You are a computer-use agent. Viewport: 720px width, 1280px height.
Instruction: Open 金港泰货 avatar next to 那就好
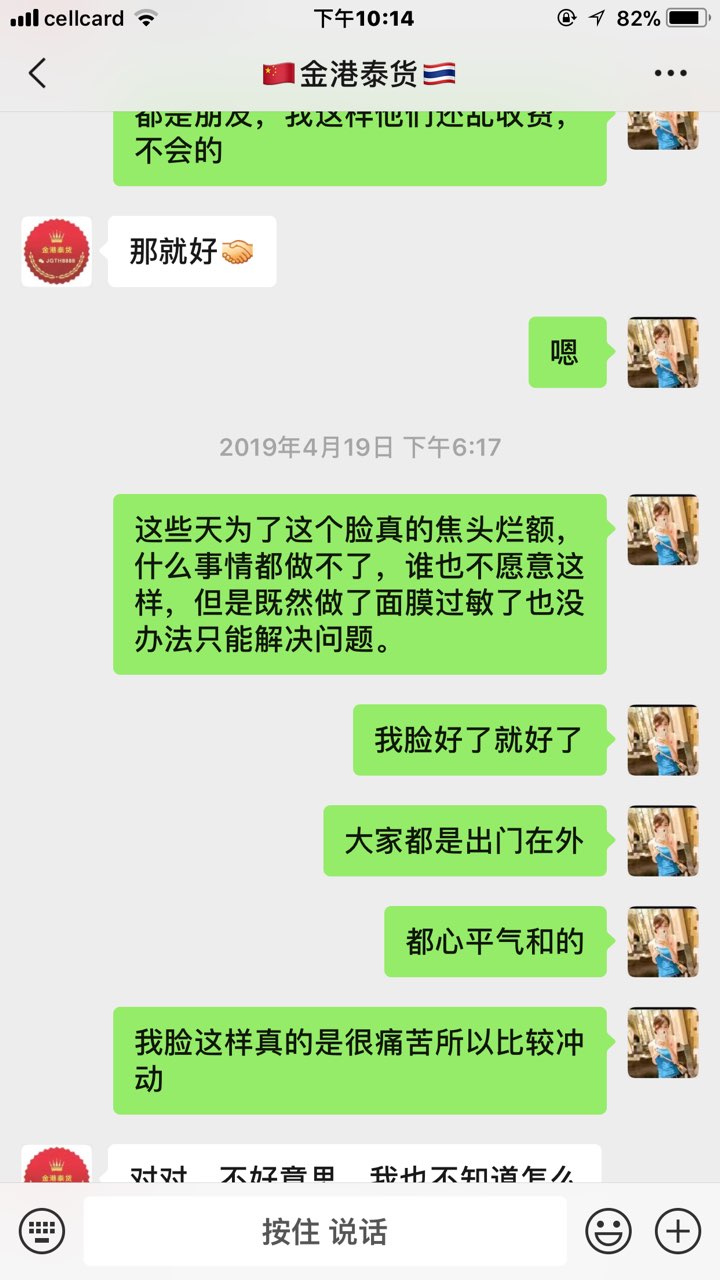coord(57,252)
